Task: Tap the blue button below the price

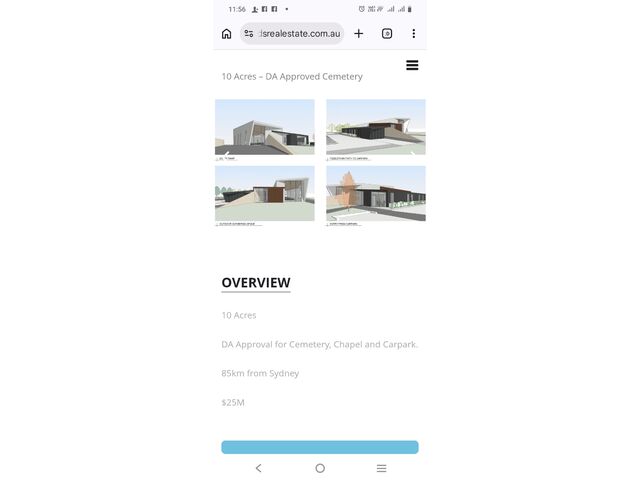Action: (320, 447)
